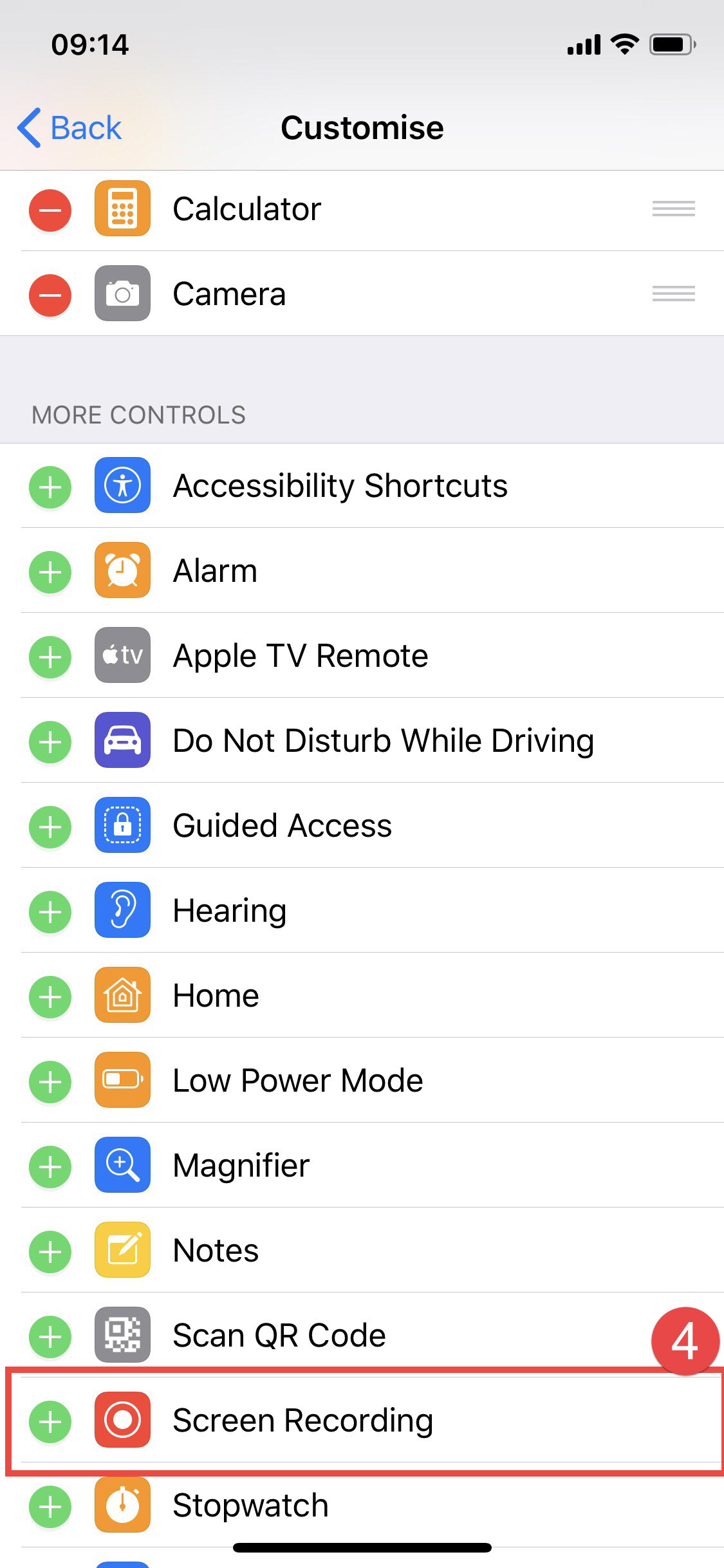Screen dimensions: 724x1568
Task: Add the Guided Access control
Action: coord(50,826)
